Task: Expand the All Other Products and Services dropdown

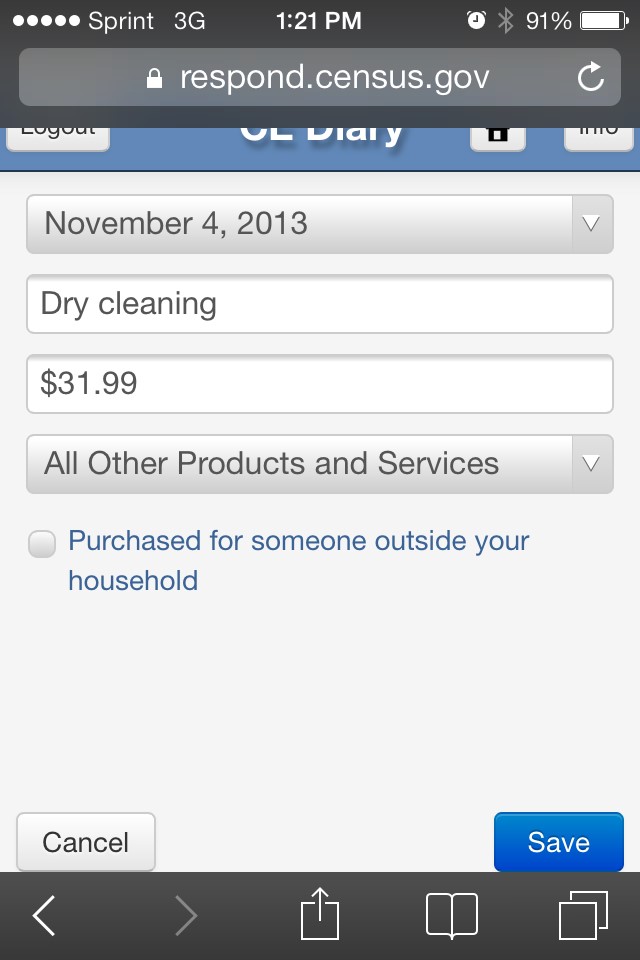Action: click(x=319, y=464)
